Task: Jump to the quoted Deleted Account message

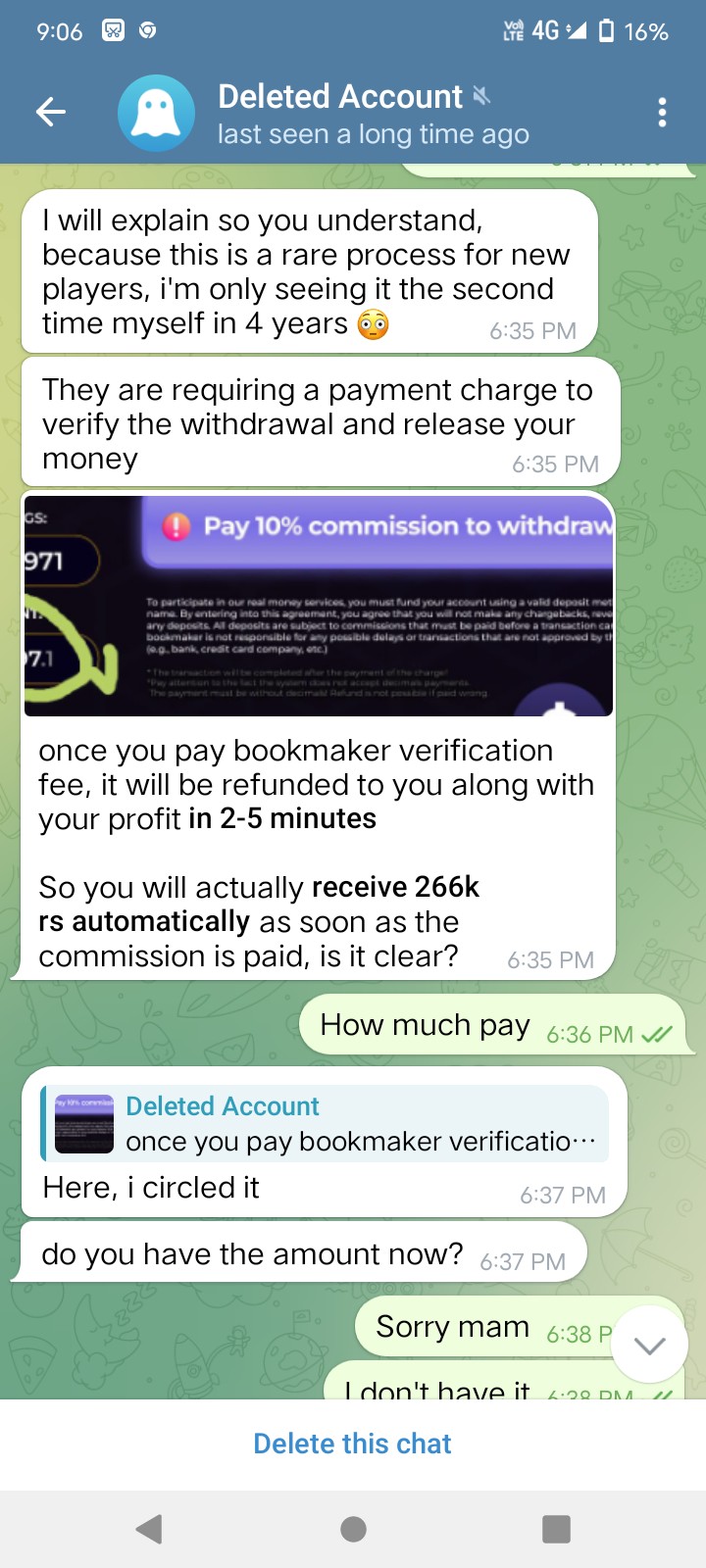Action: pyautogui.click(x=326, y=1123)
